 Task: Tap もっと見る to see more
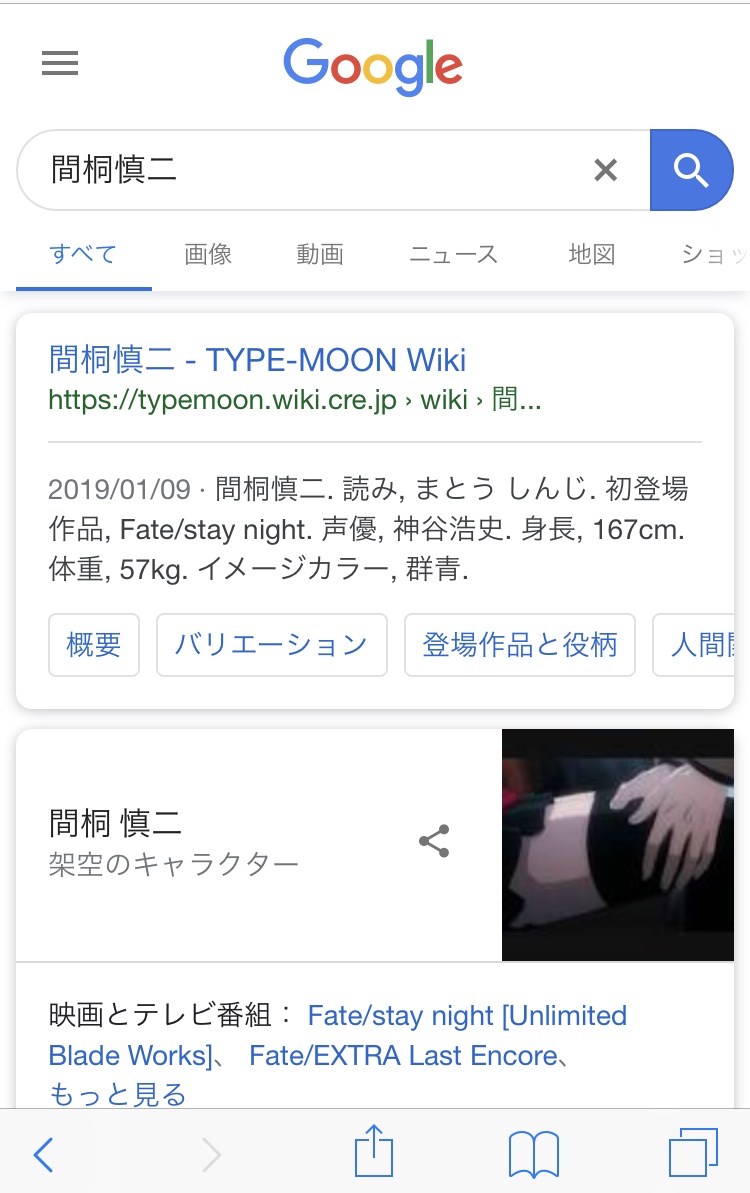coord(117,1095)
